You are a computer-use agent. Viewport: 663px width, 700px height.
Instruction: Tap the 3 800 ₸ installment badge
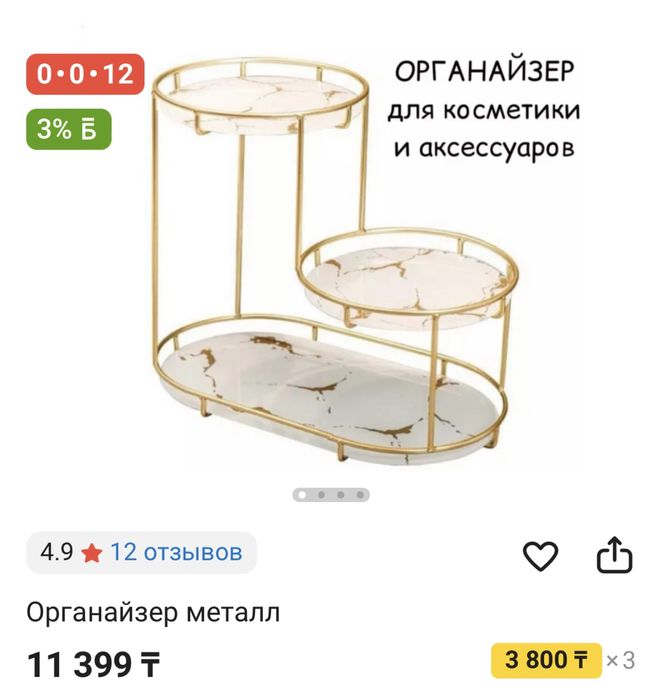pos(546,660)
